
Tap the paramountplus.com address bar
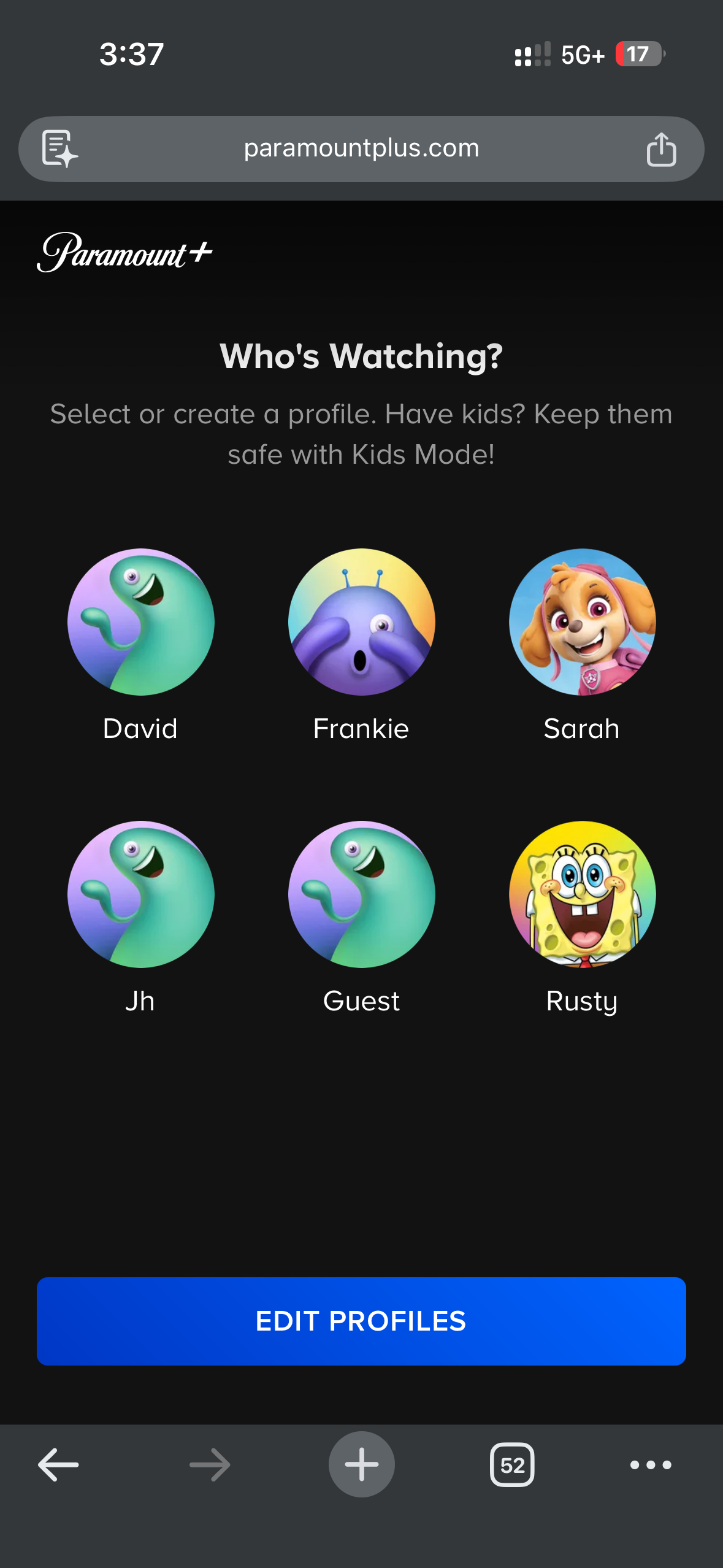(x=361, y=148)
